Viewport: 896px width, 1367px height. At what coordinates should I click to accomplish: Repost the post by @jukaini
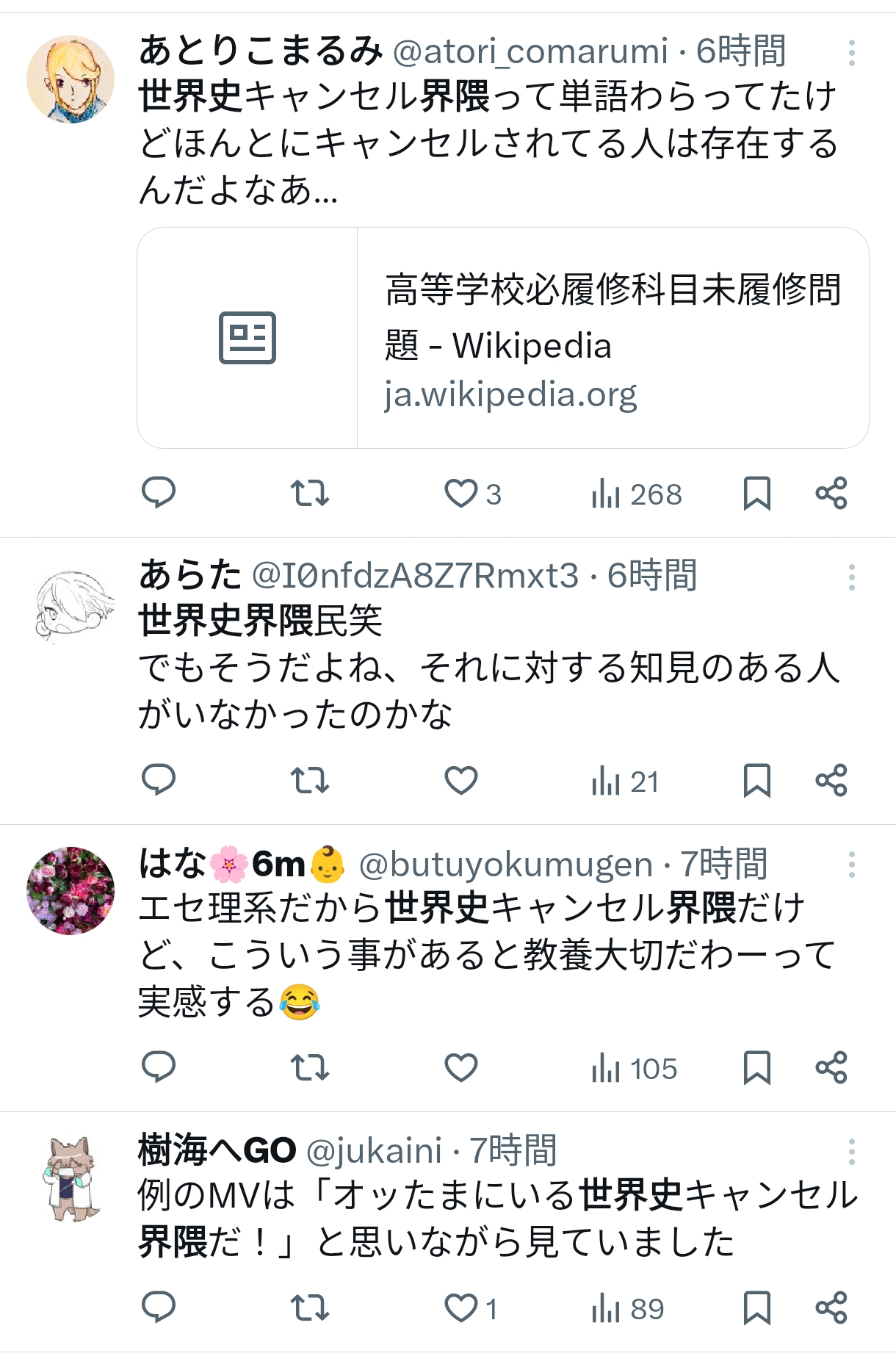pos(309,1308)
